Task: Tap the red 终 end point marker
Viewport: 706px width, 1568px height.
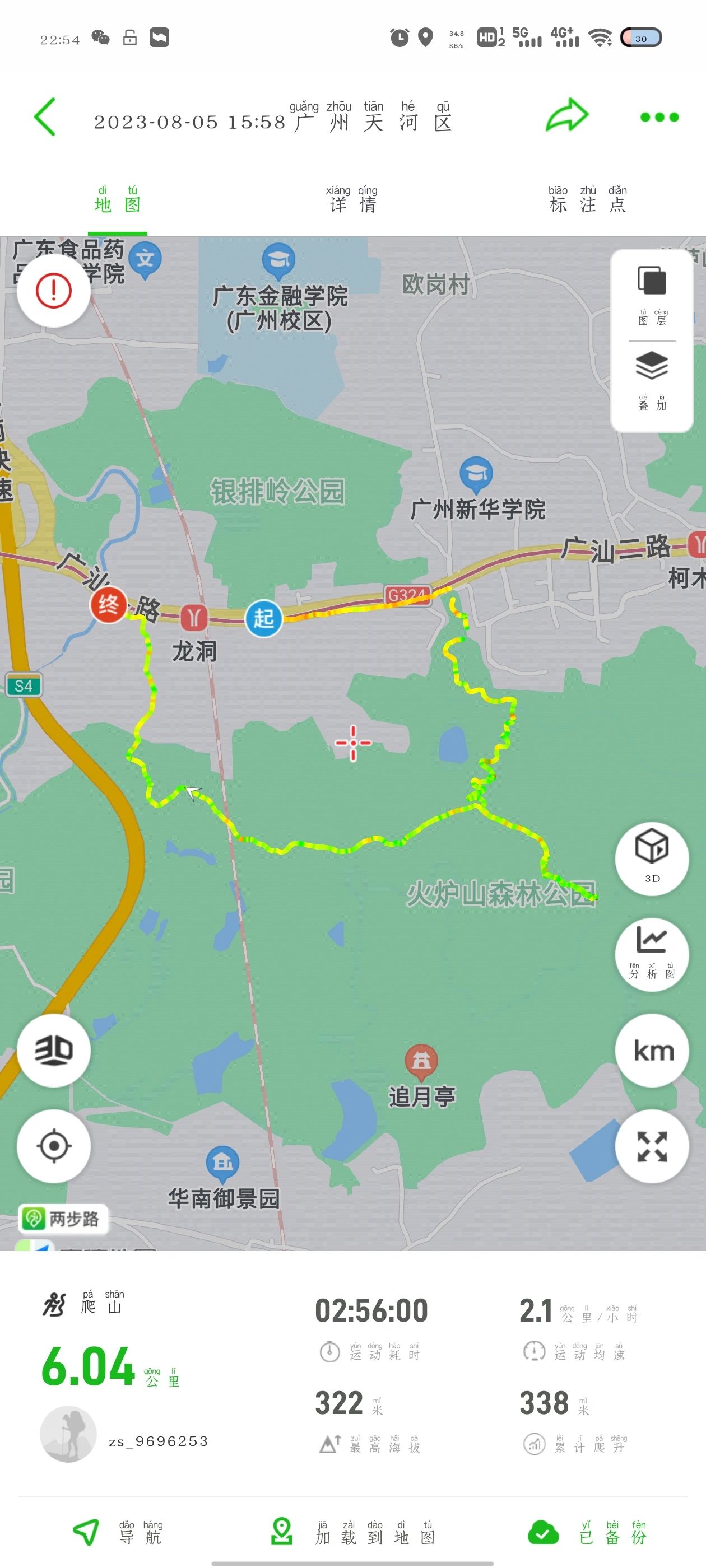Action: [109, 605]
